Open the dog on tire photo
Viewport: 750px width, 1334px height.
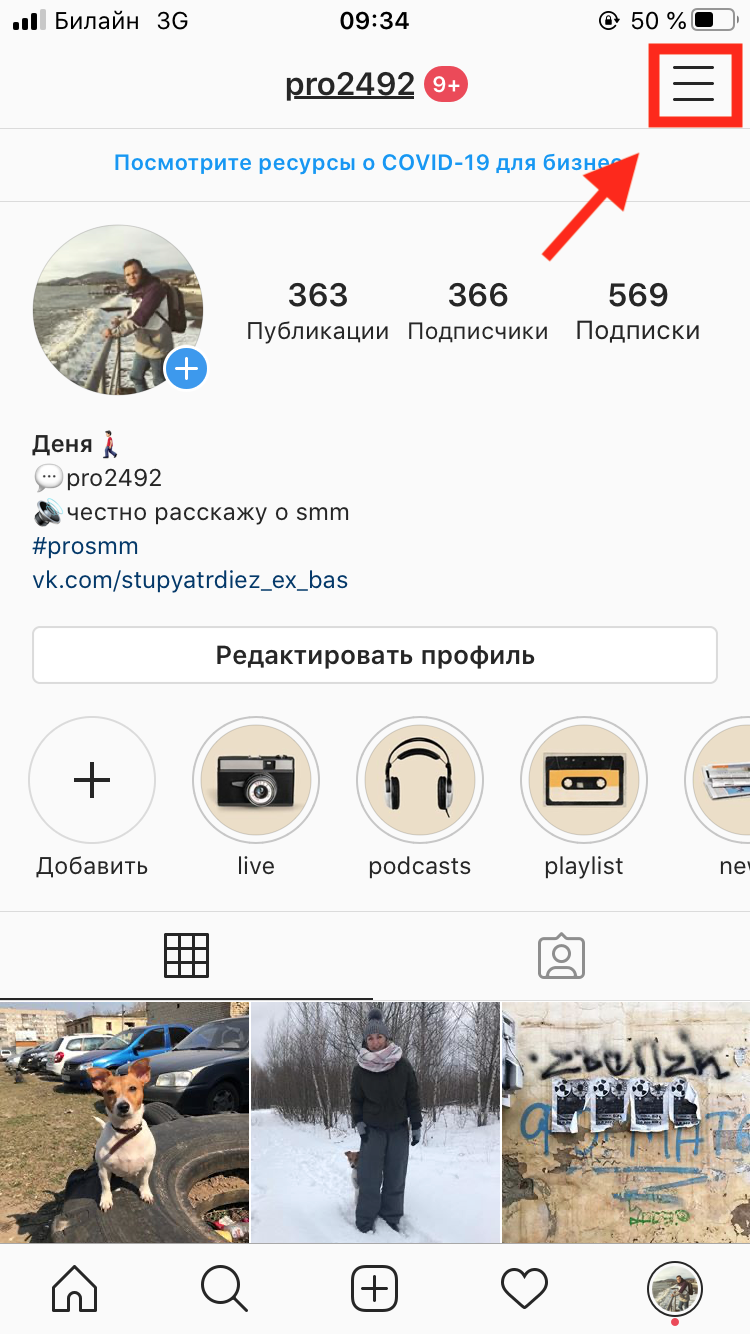click(124, 1122)
